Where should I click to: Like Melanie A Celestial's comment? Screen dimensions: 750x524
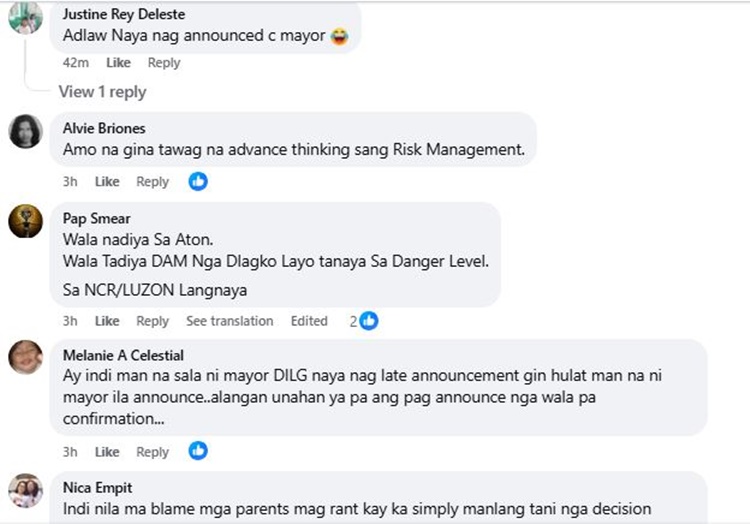coord(107,452)
